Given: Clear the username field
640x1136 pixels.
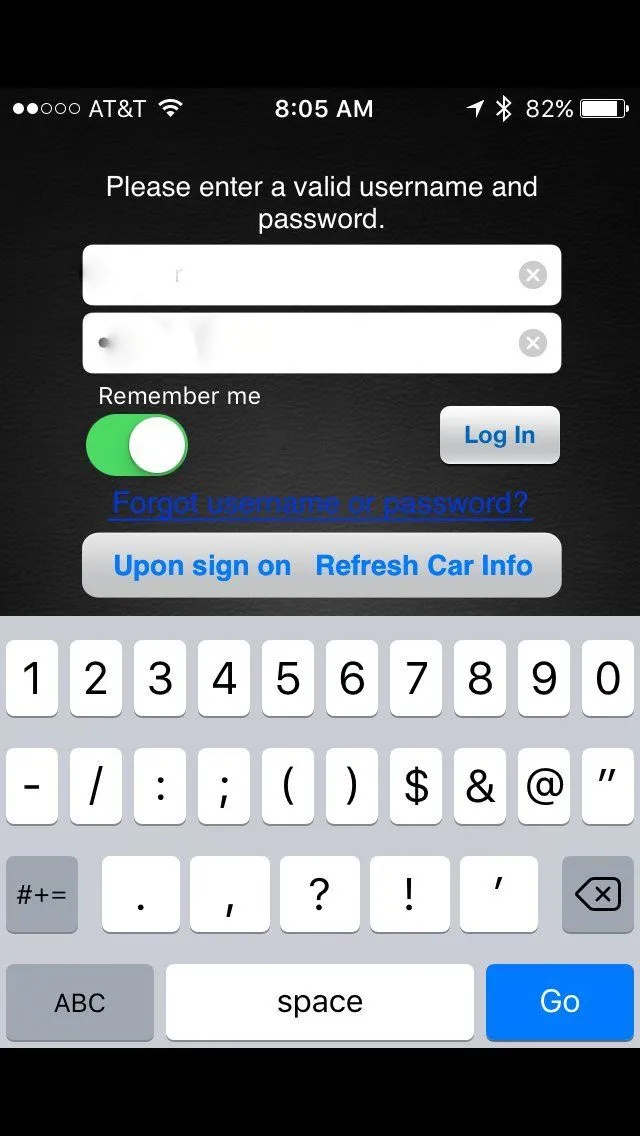Looking at the screenshot, I should click(533, 275).
